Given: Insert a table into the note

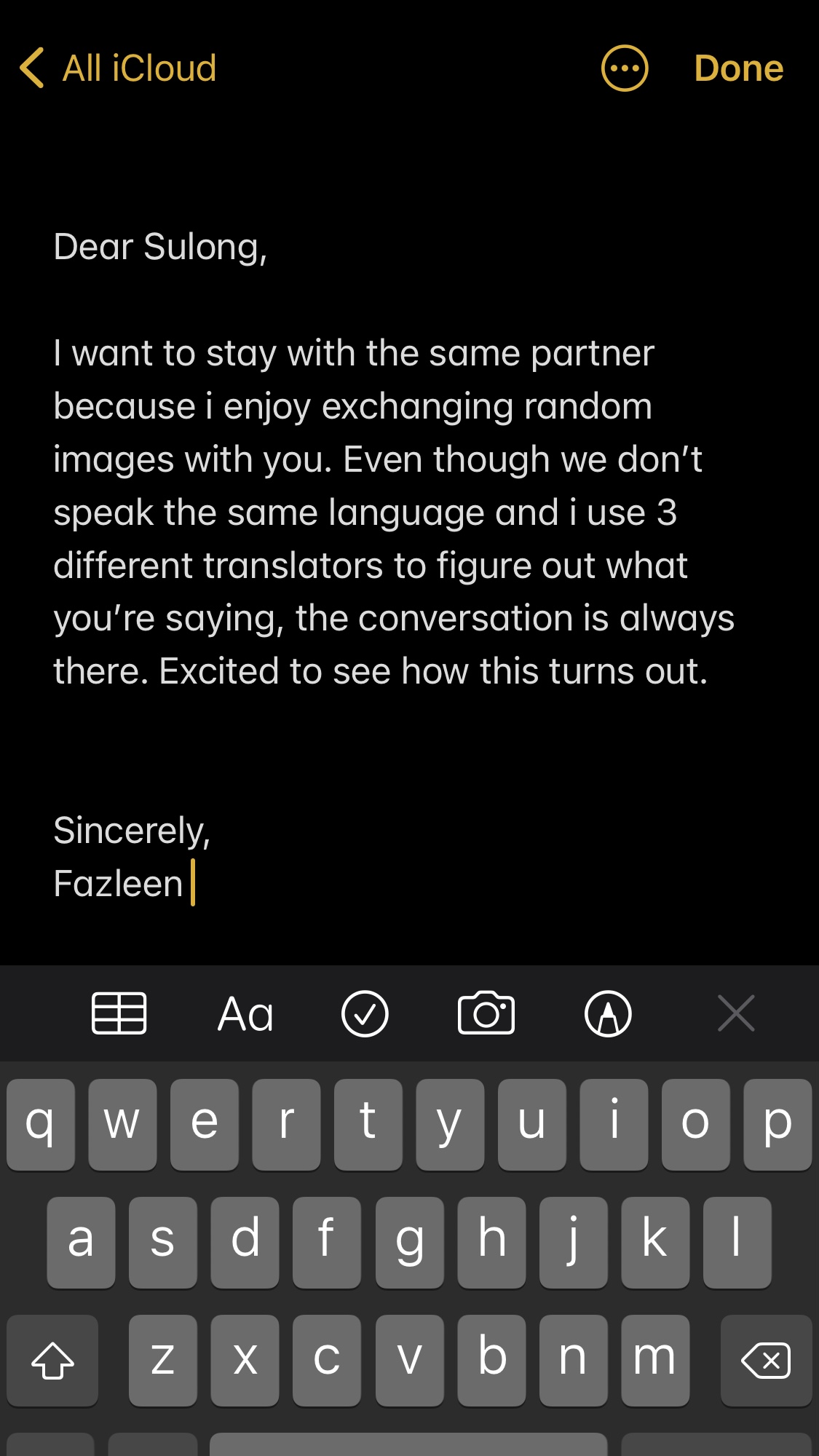Looking at the screenshot, I should (x=119, y=1013).
